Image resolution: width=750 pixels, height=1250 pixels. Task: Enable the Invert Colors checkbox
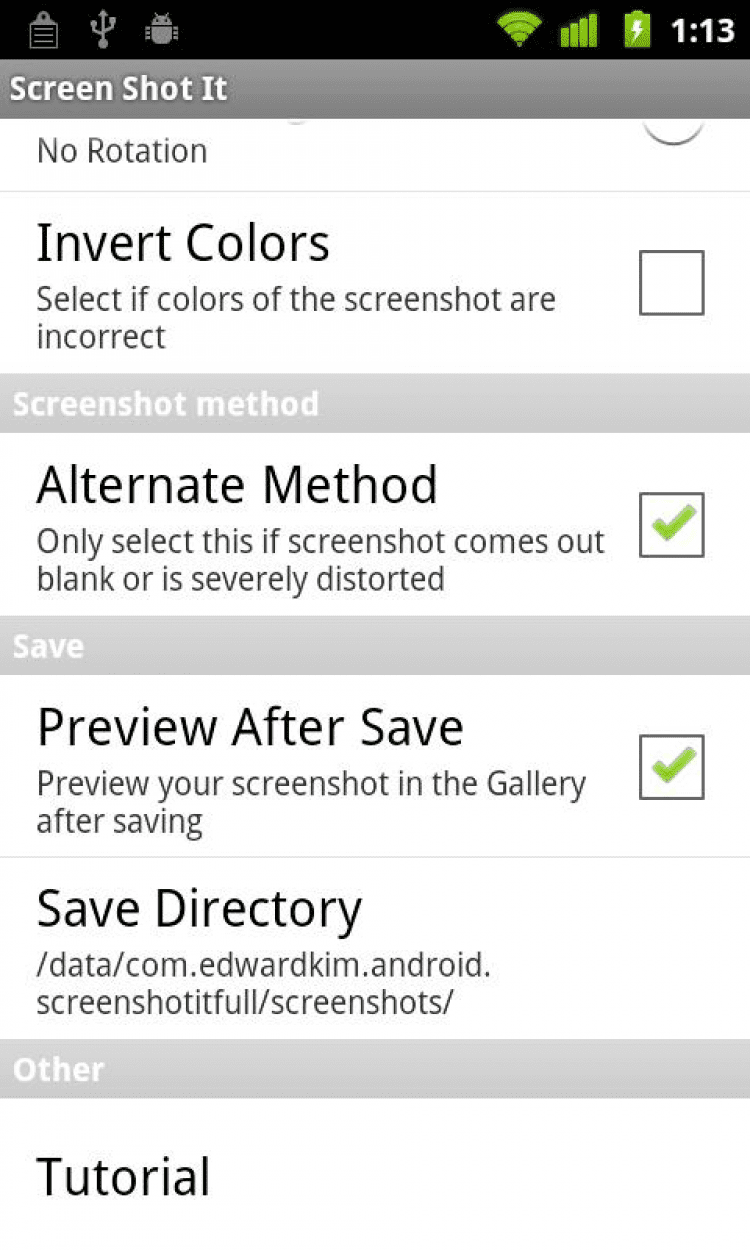click(672, 283)
